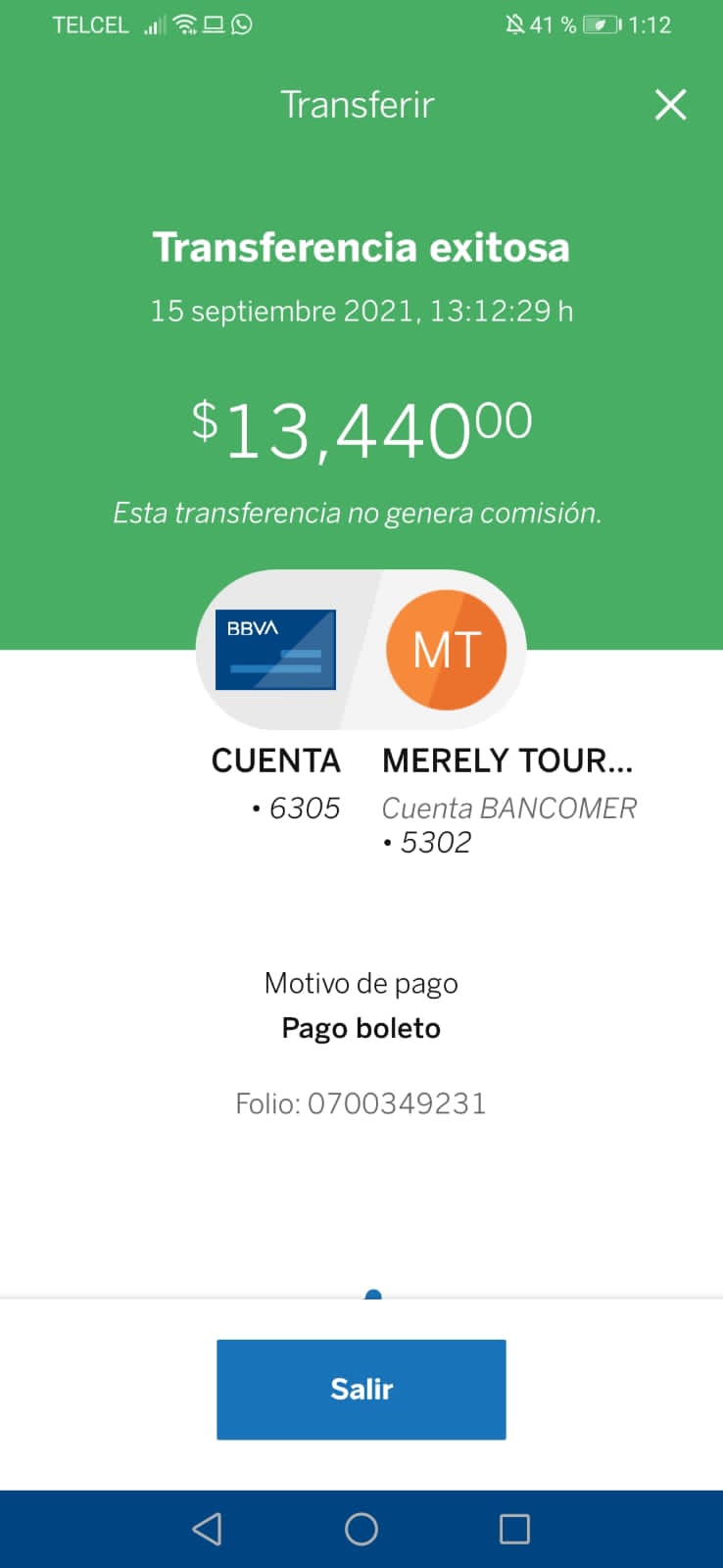The width and height of the screenshot is (723, 1568).
Task: Open recent apps from the navigation bar
Action: point(514,1529)
